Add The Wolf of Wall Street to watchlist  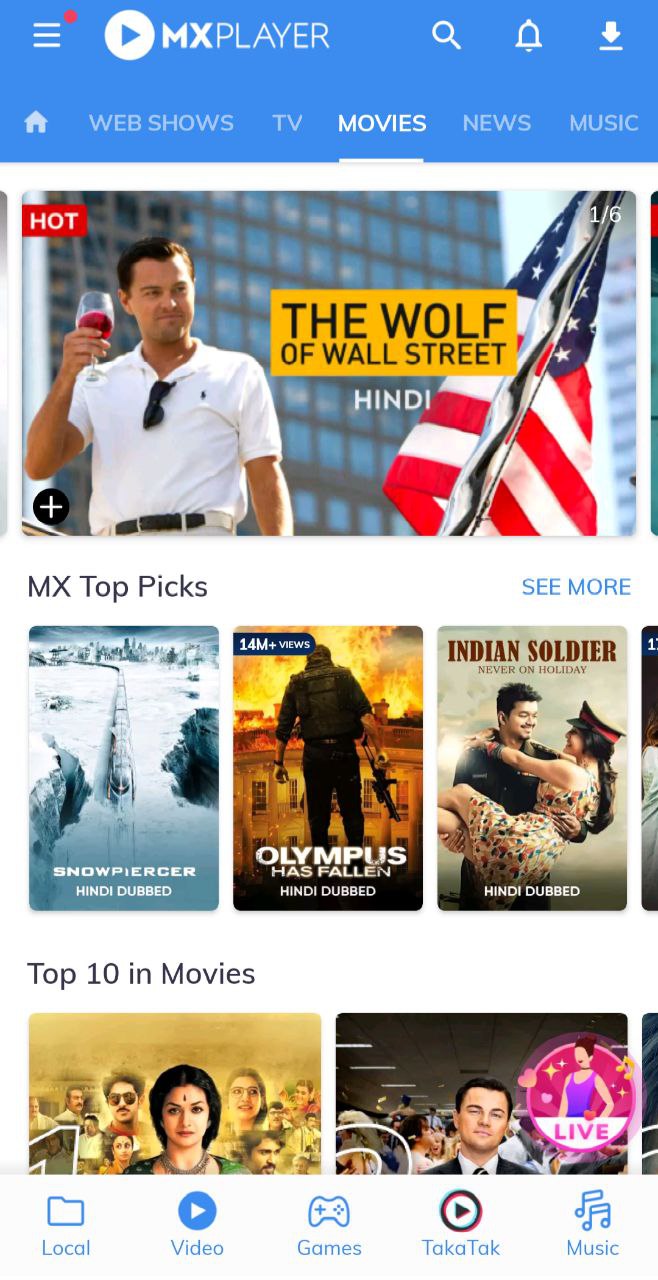pyautogui.click(x=51, y=507)
